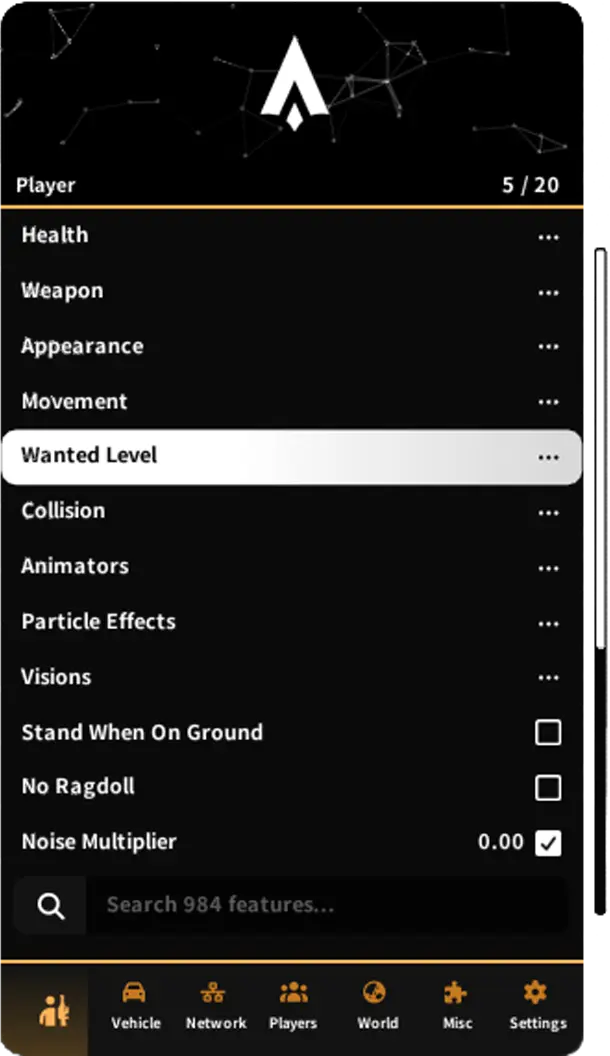
Task: Switch to the Players tab
Action: pyautogui.click(x=293, y=1005)
